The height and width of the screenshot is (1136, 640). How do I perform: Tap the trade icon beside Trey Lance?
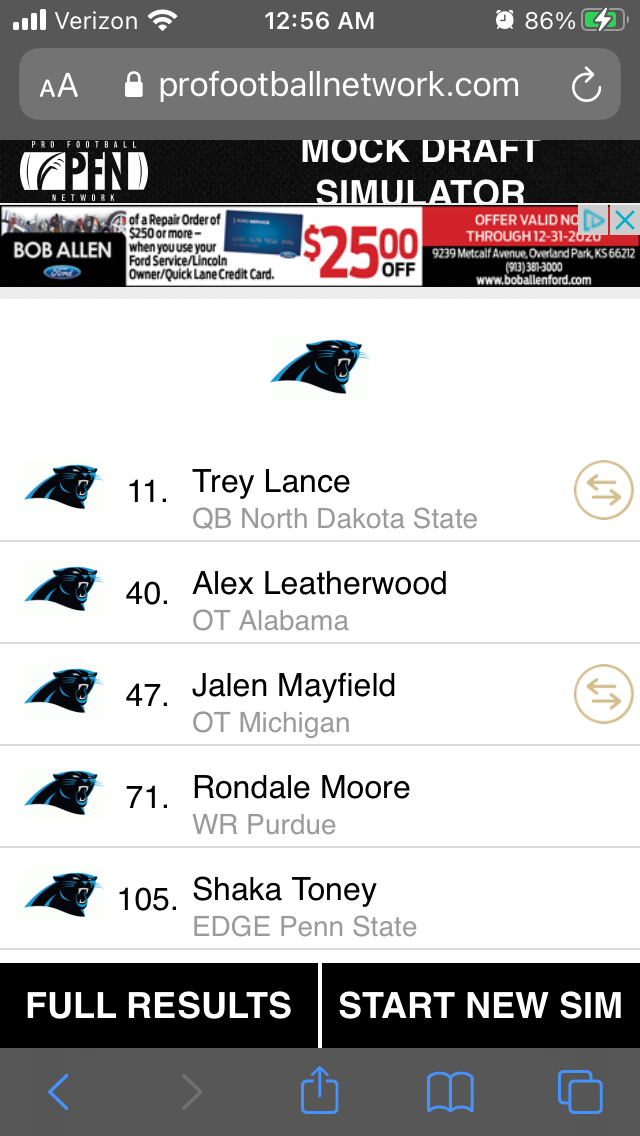603,490
